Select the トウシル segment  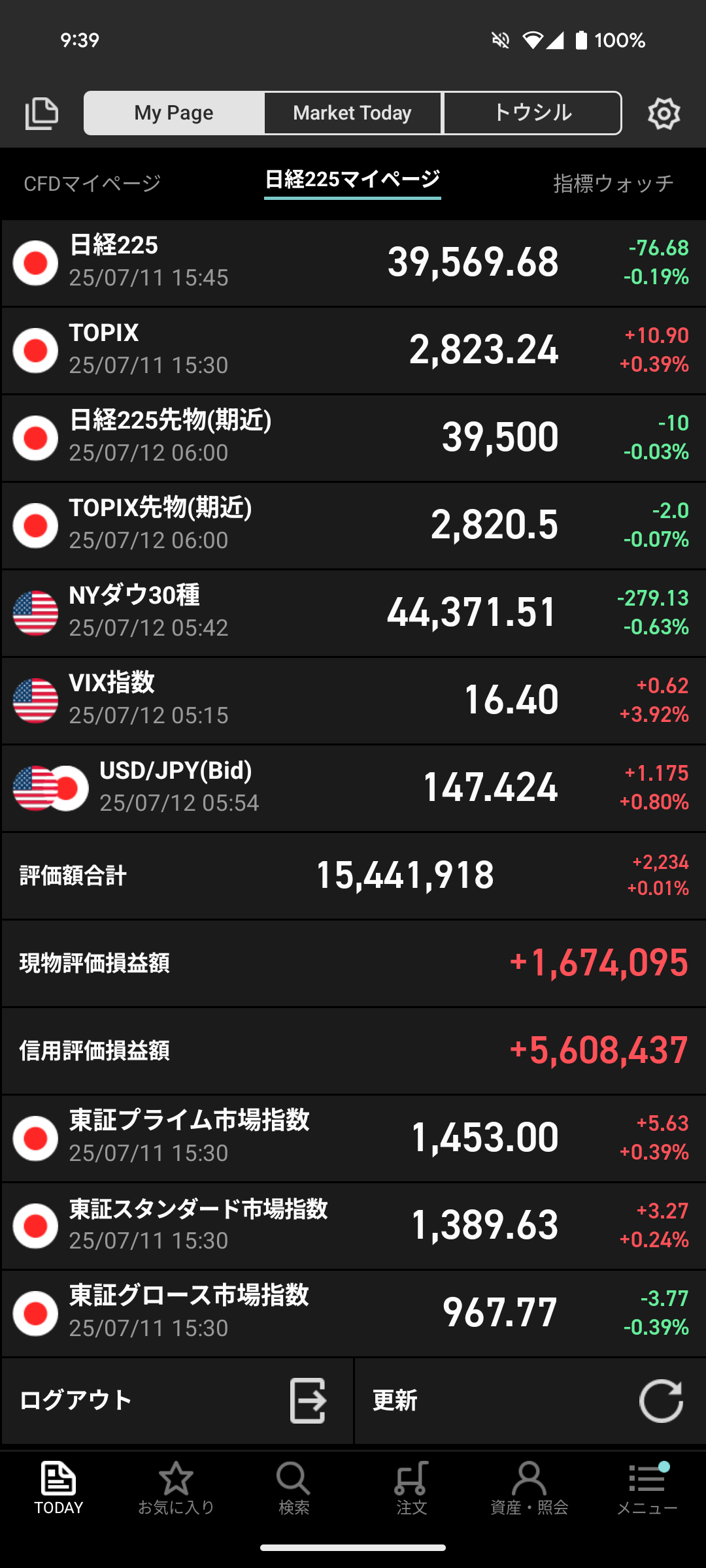pos(532,113)
